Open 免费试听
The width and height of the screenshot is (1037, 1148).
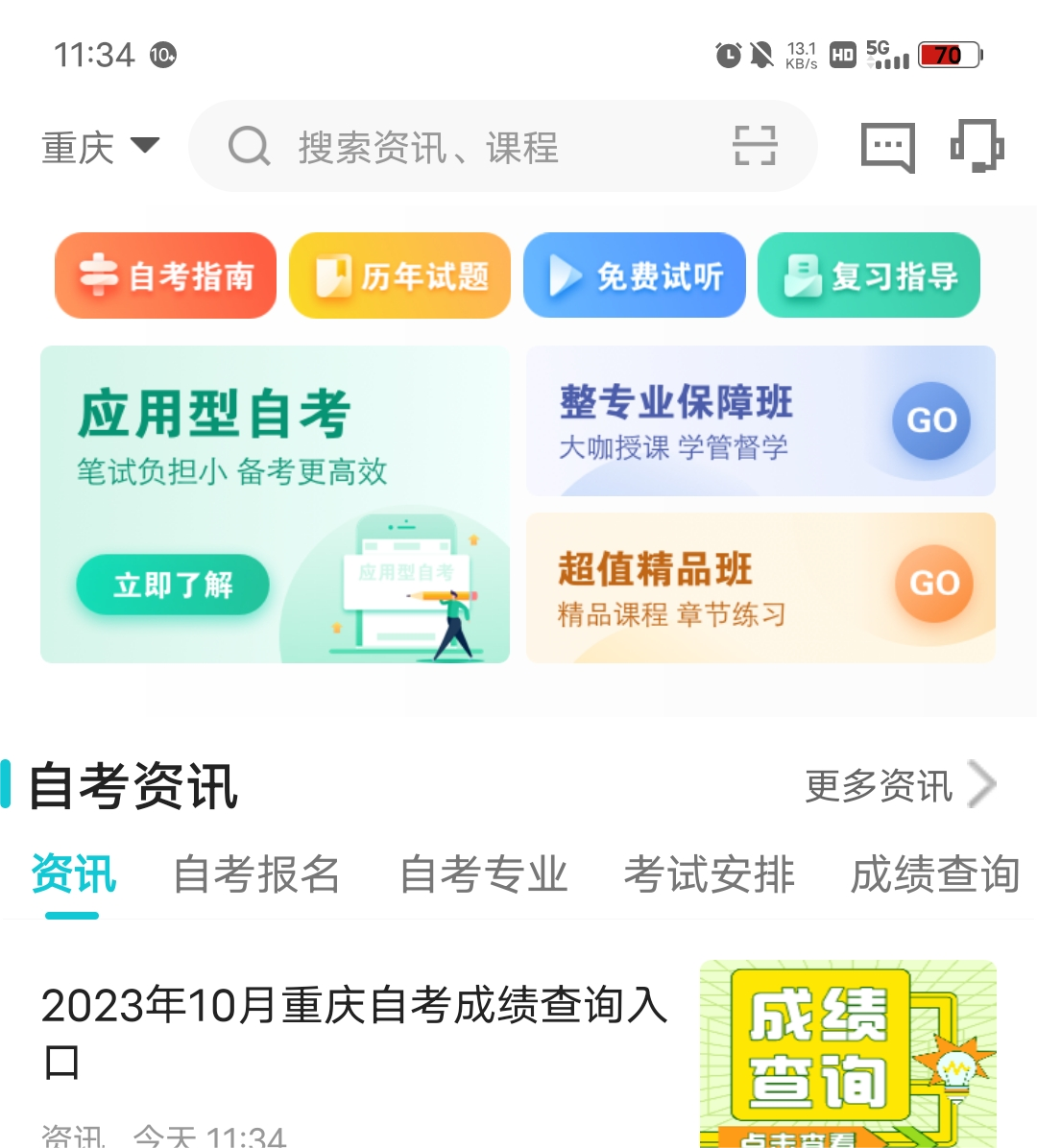coord(635,276)
